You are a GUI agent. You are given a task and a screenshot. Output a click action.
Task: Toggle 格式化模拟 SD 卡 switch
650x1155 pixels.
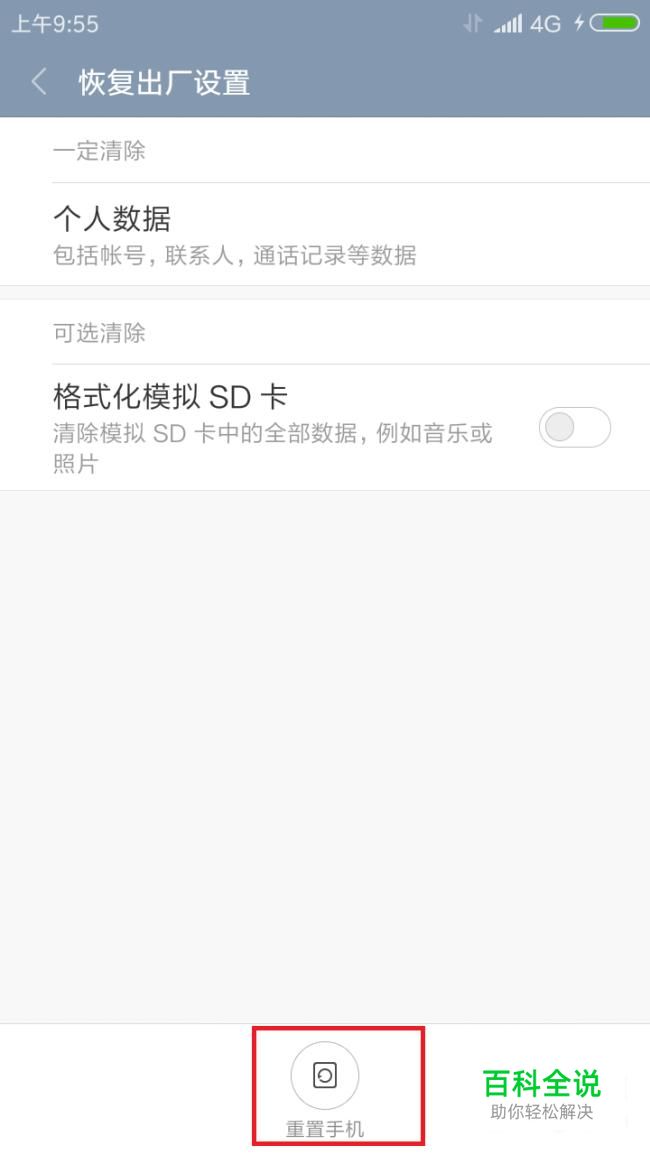tap(575, 427)
